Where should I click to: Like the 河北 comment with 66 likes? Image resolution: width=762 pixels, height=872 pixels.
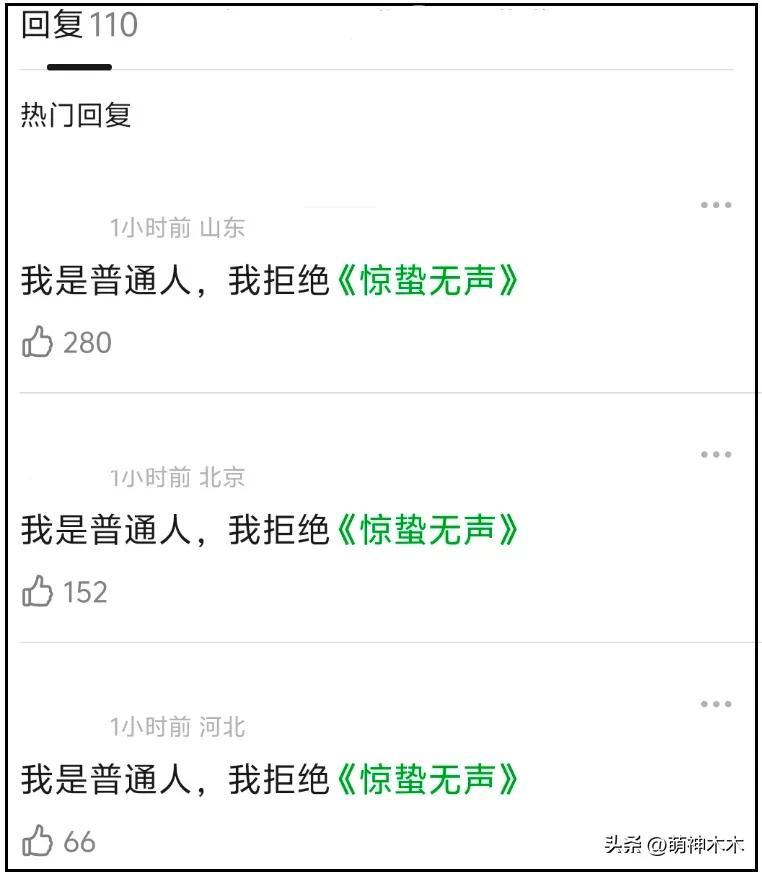point(38,841)
